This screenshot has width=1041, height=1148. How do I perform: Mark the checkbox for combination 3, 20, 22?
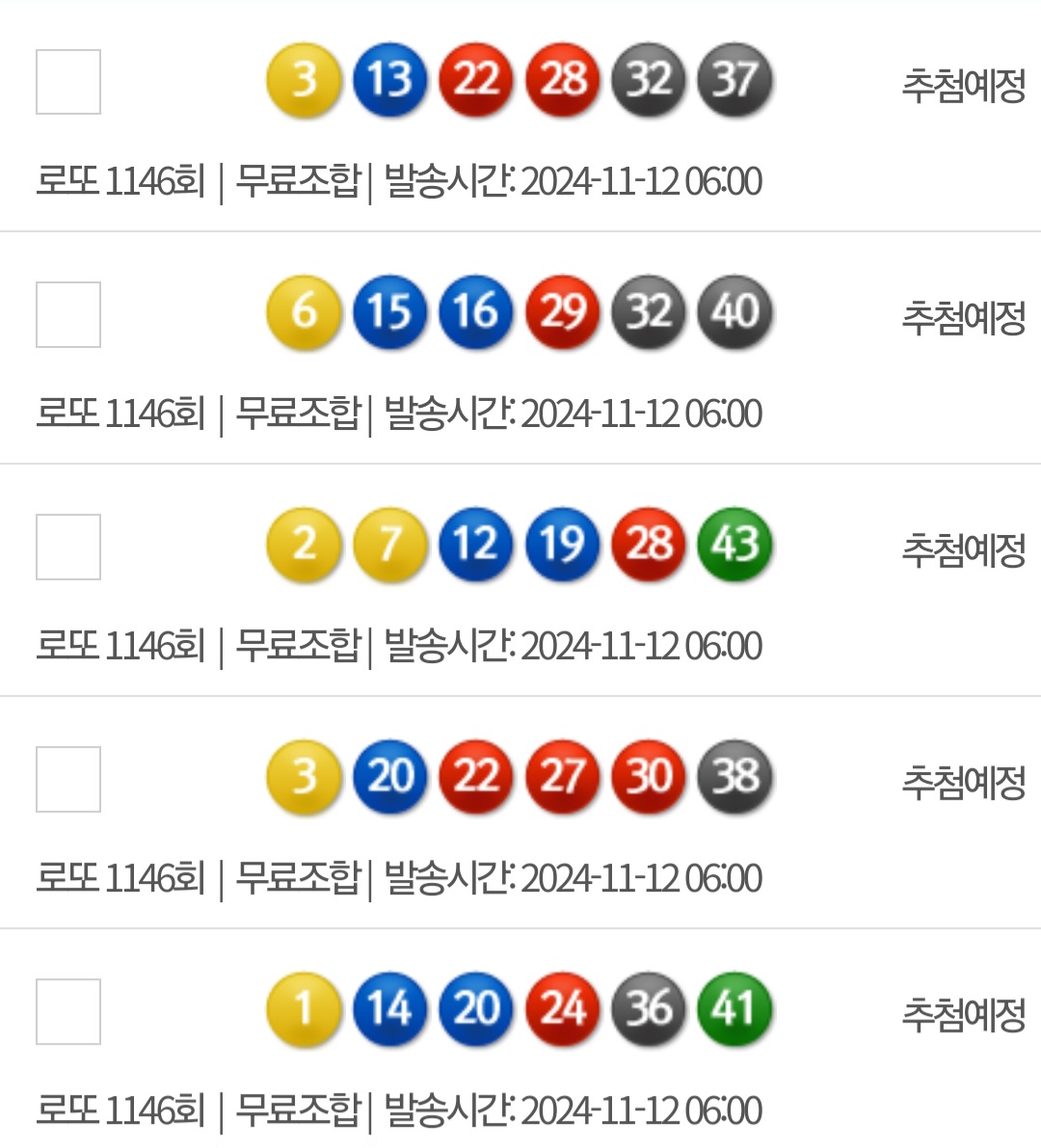click(x=68, y=779)
